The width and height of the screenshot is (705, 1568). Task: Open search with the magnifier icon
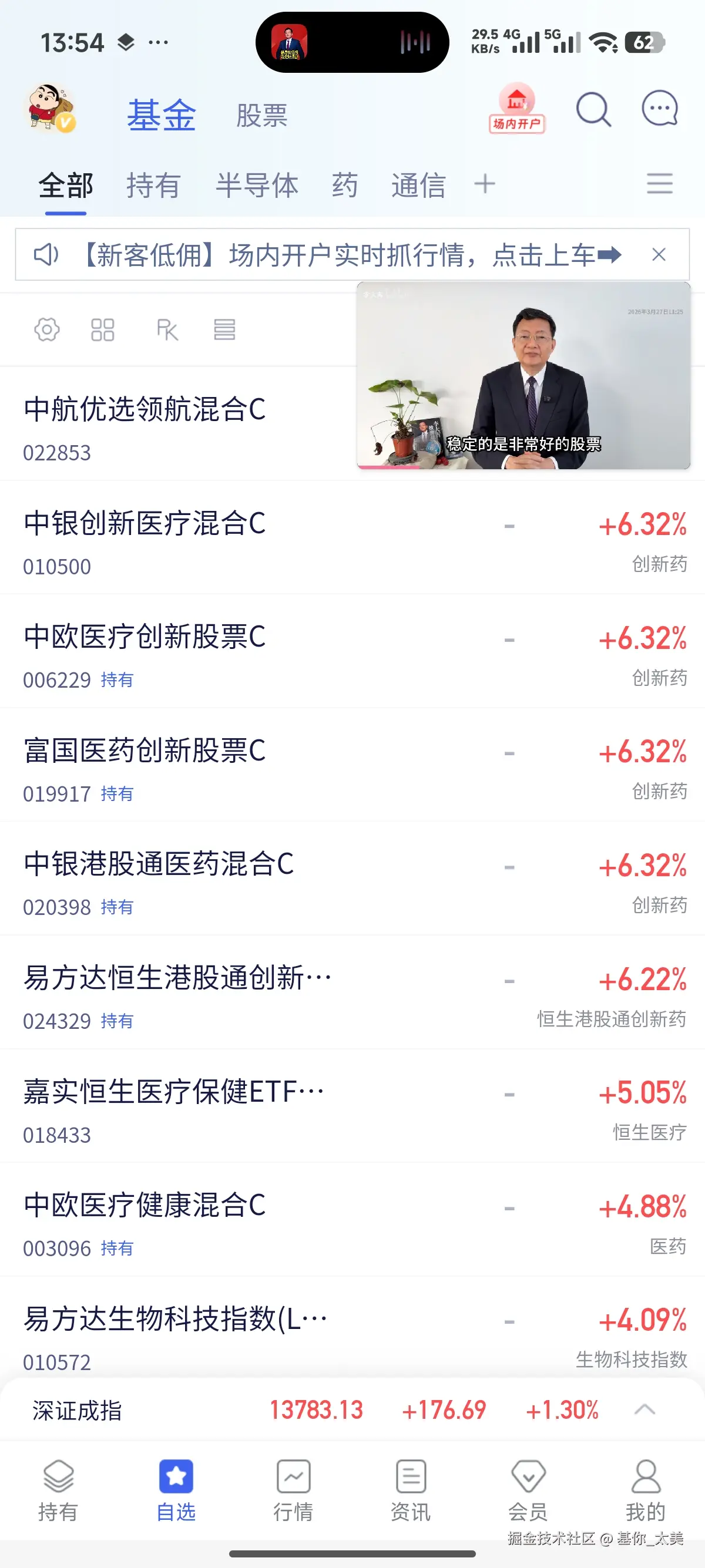[x=593, y=111]
